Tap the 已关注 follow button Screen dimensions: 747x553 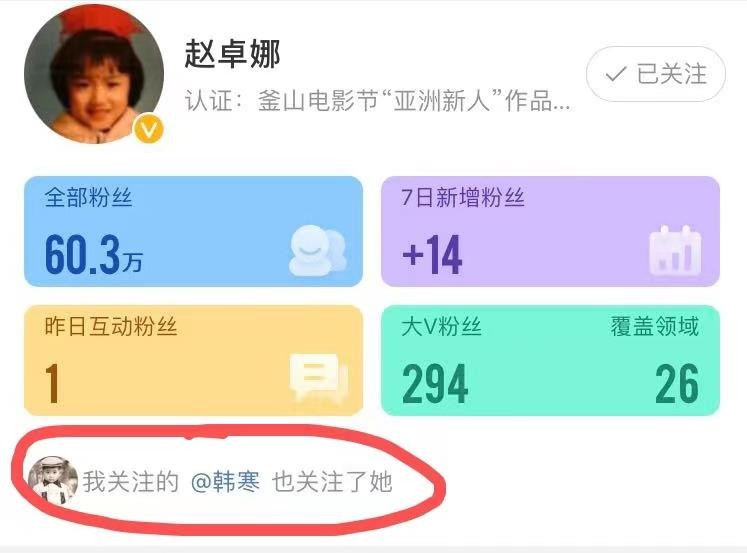coord(655,74)
